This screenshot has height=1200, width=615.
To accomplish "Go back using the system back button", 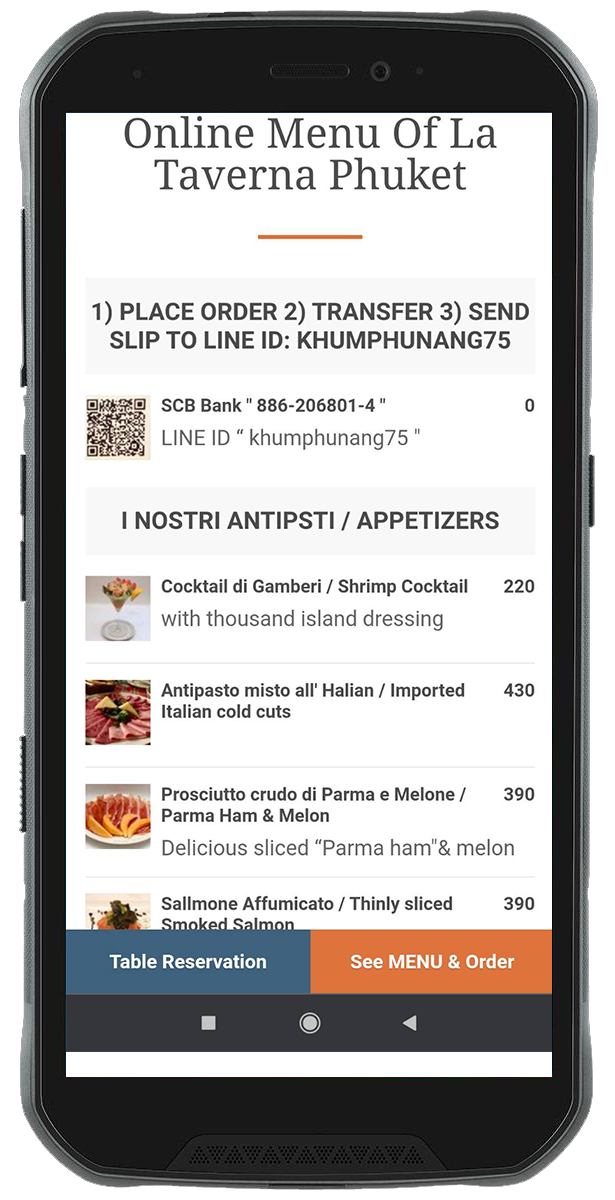I will (x=409, y=1022).
